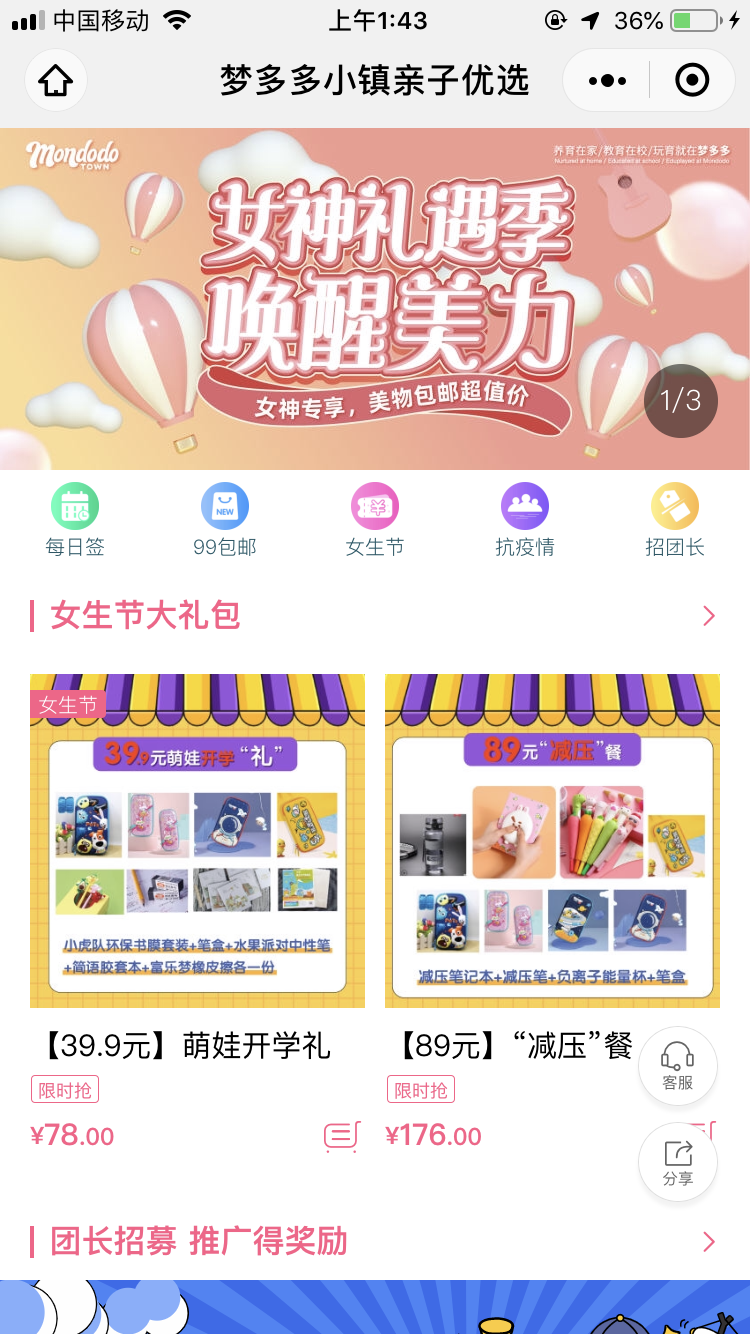Share this page via 分享 button
Image resolution: width=750 pixels, height=1334 pixels.
(678, 1163)
